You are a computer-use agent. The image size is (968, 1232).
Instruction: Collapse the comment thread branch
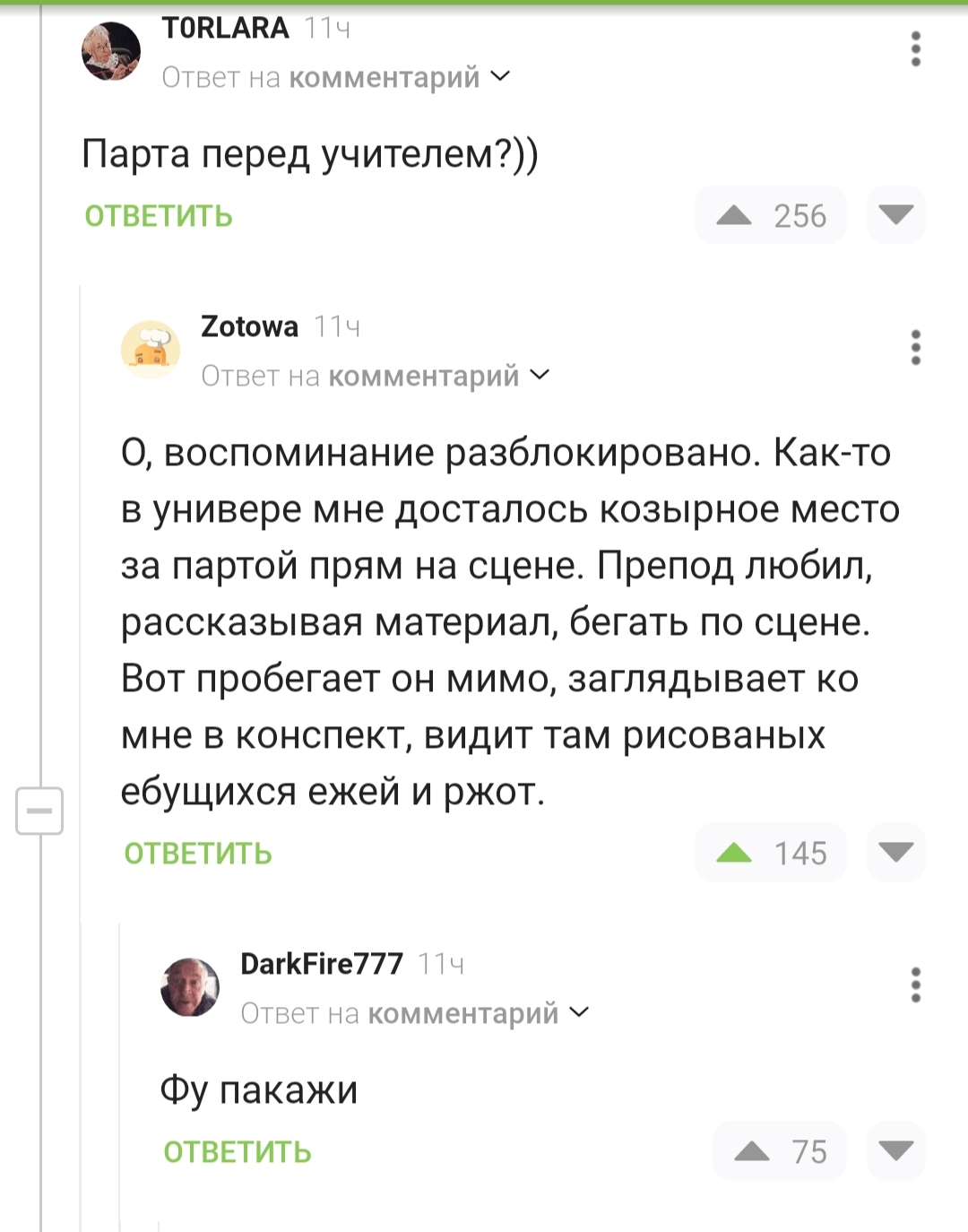click(x=39, y=811)
